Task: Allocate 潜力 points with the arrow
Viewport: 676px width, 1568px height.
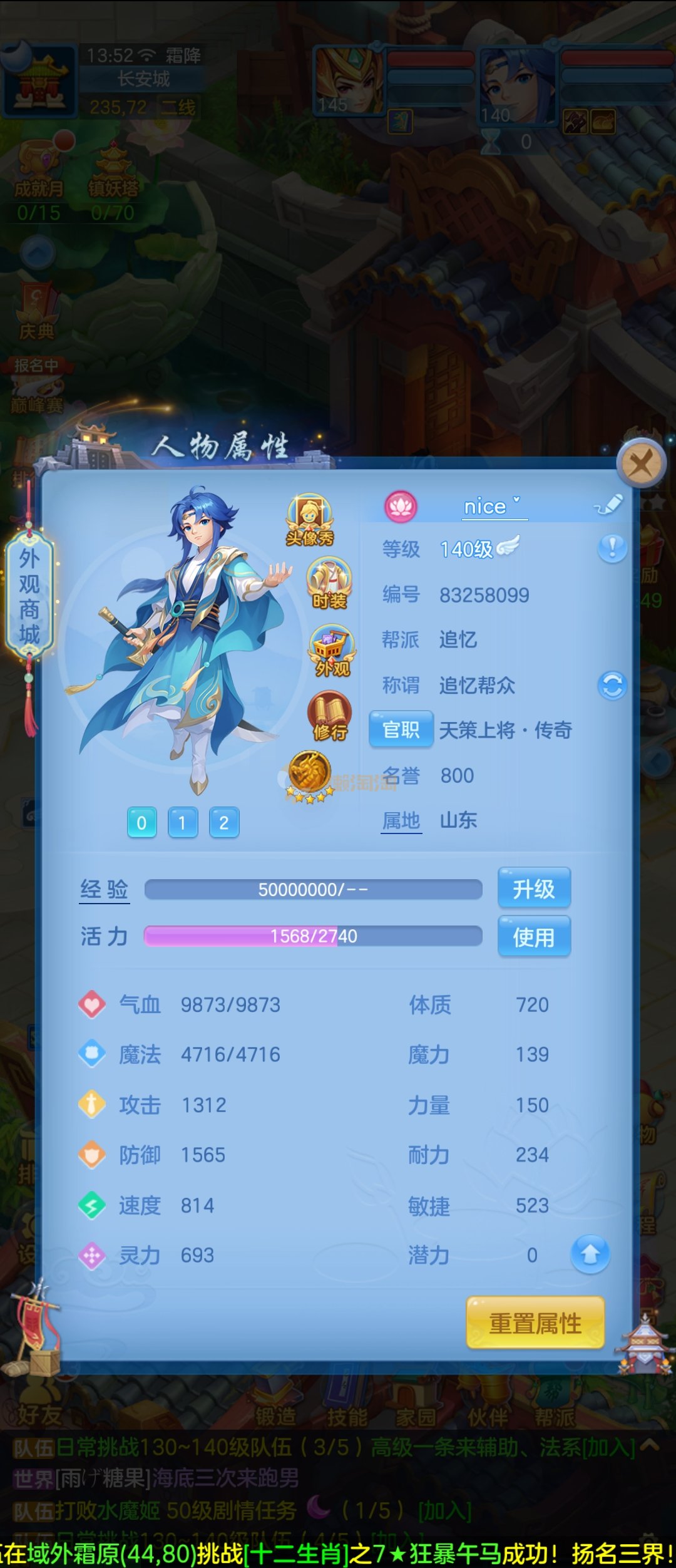Action: [590, 1254]
